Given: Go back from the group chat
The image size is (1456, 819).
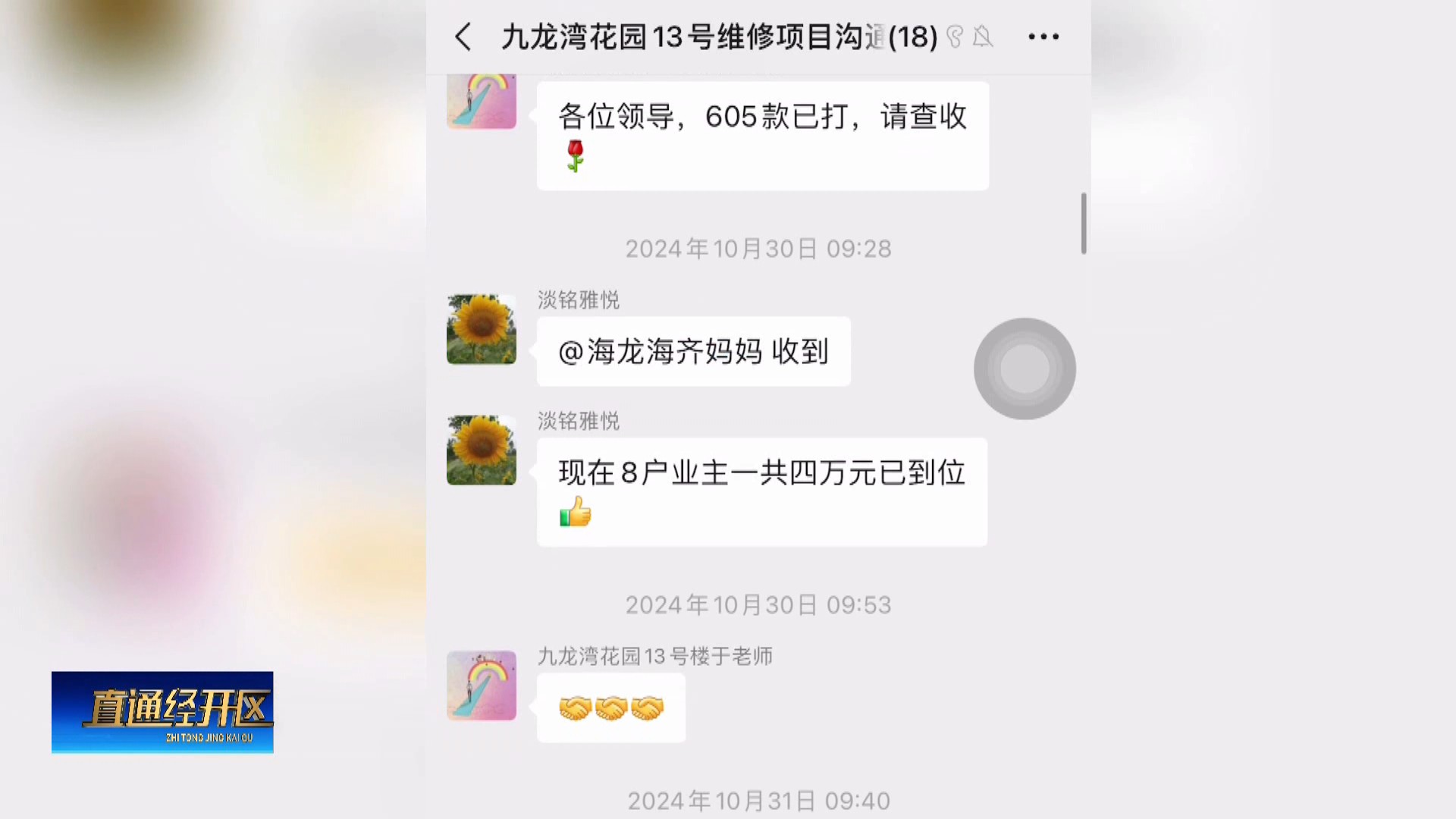Looking at the screenshot, I should pos(463,36).
